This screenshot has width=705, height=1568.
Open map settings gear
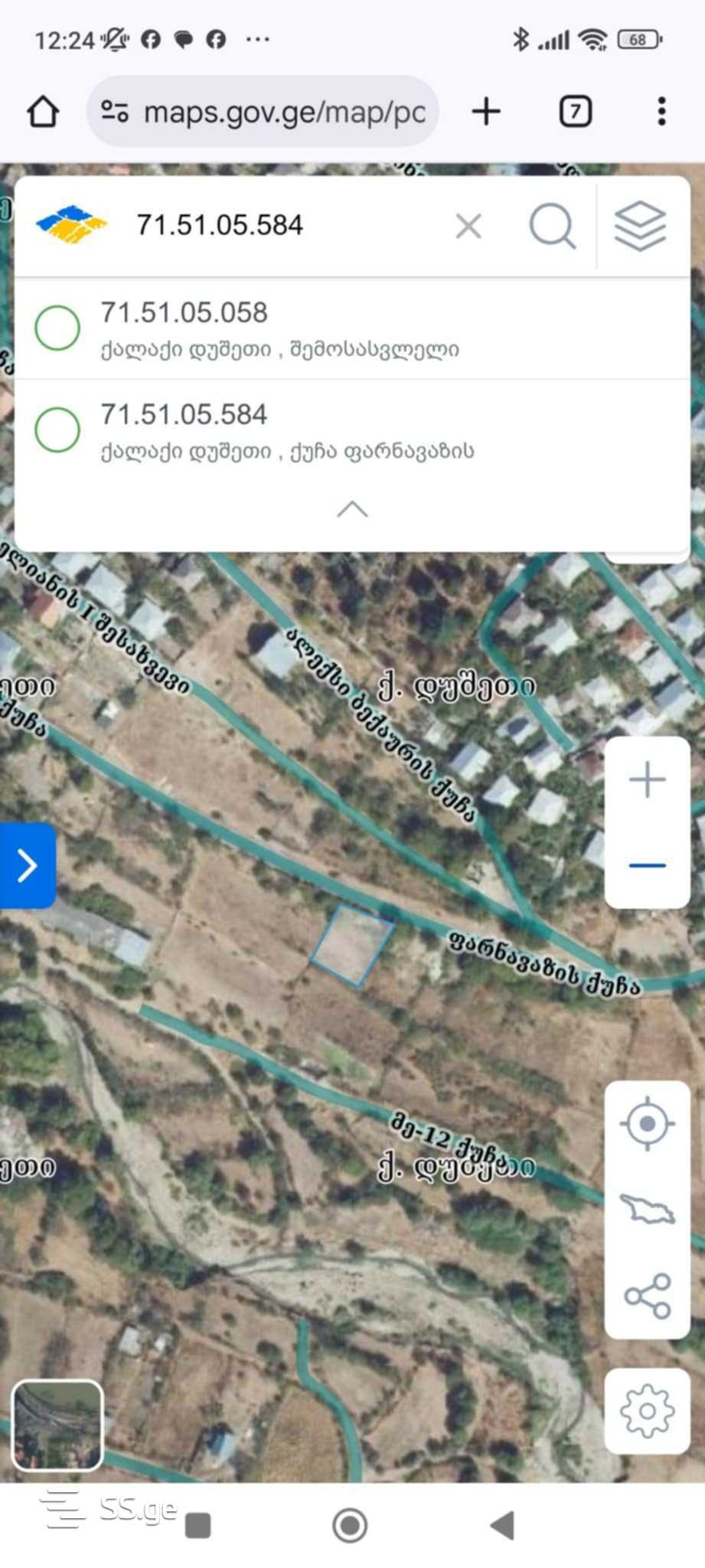tap(648, 1411)
